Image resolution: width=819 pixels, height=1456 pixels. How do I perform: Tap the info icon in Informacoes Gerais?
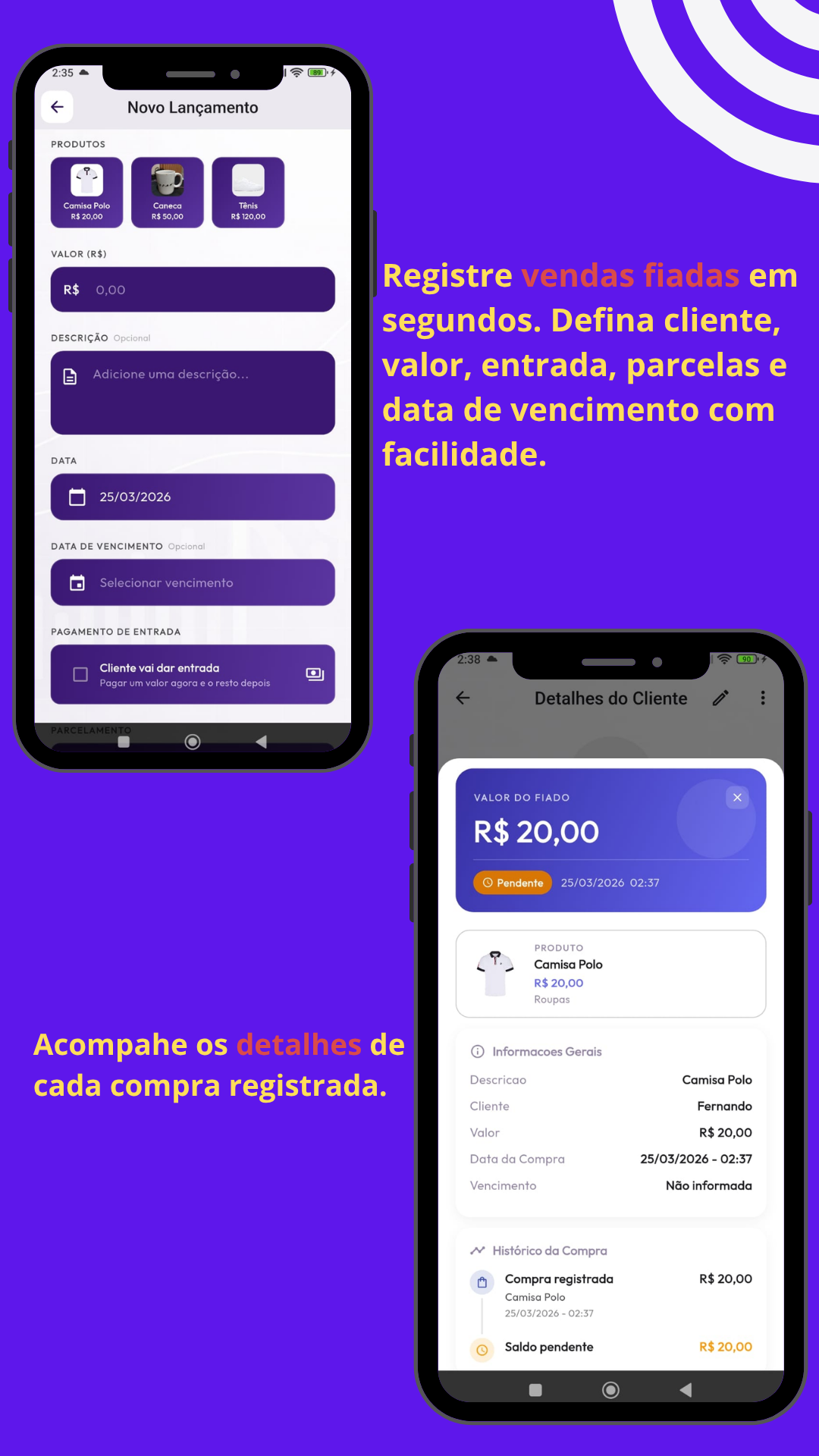coord(476,1051)
